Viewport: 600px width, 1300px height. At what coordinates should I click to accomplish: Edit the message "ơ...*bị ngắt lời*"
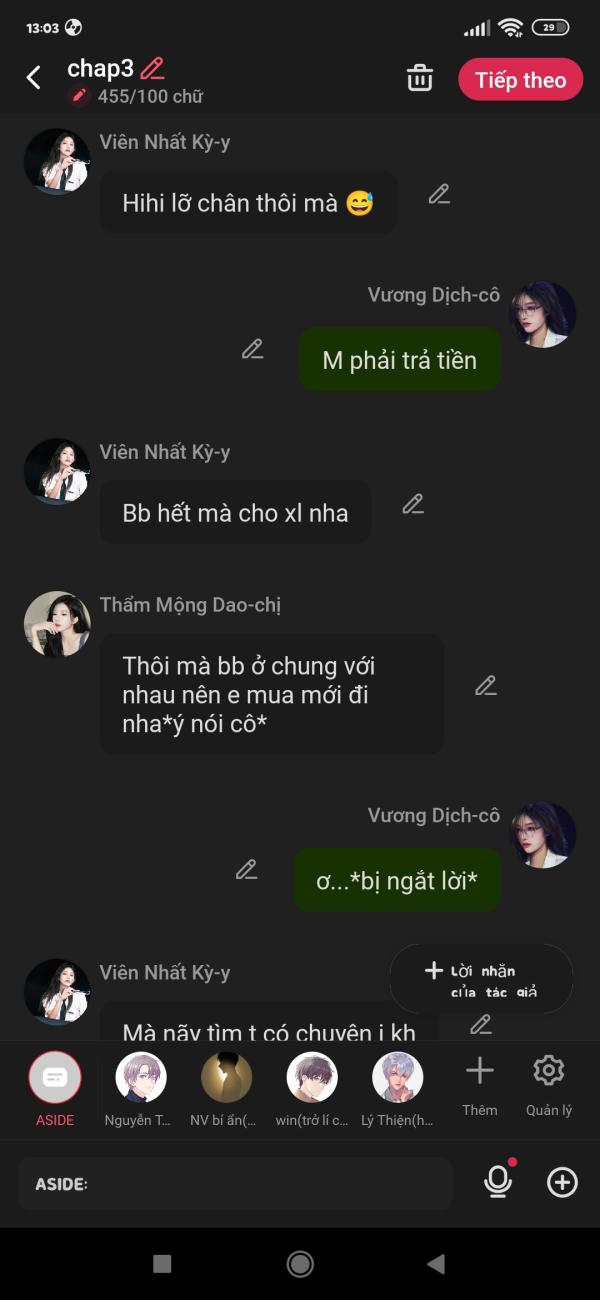(x=246, y=869)
